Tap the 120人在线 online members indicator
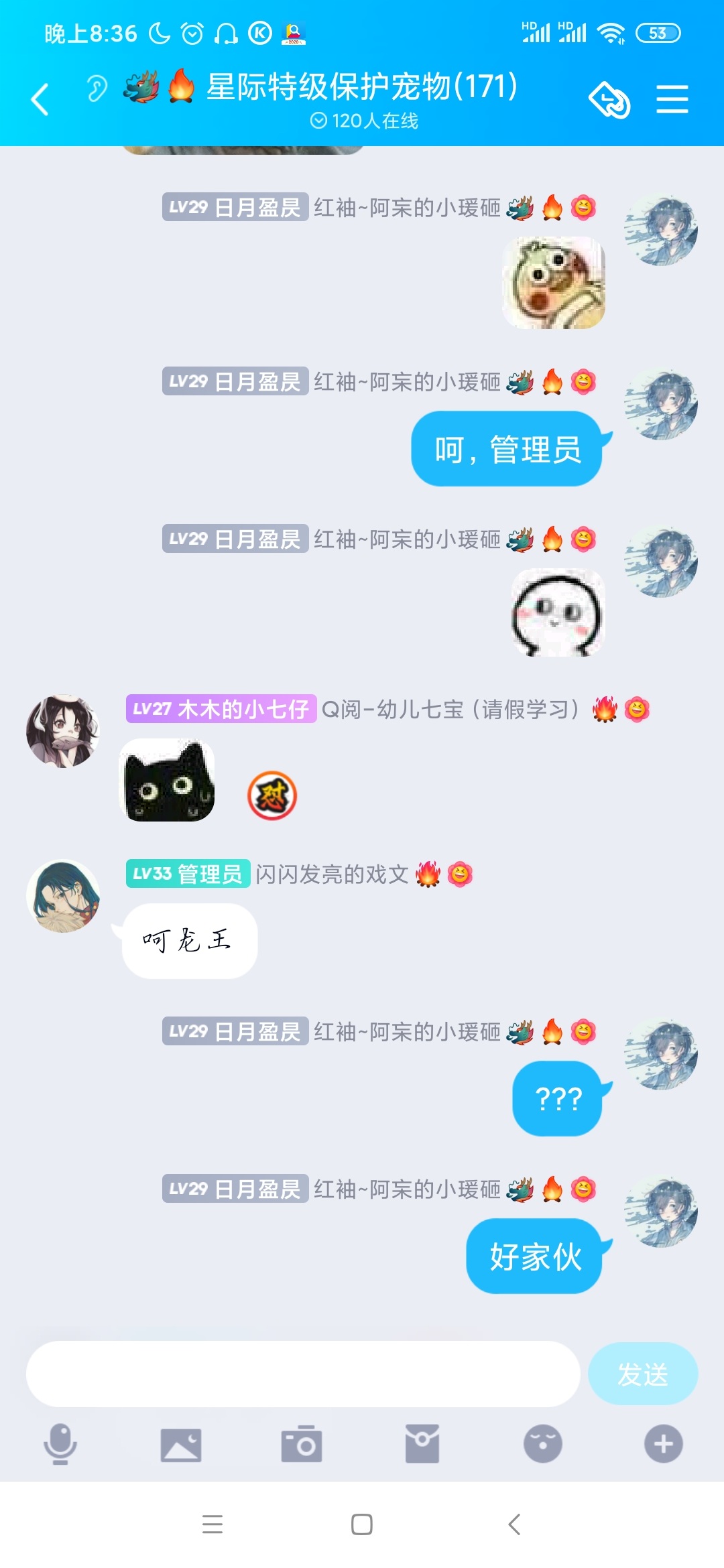 (364, 121)
